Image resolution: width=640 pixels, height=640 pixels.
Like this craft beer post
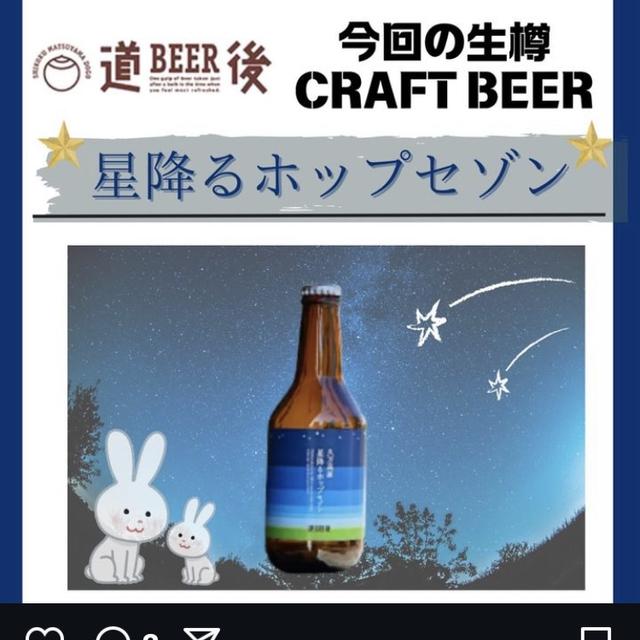(45, 634)
